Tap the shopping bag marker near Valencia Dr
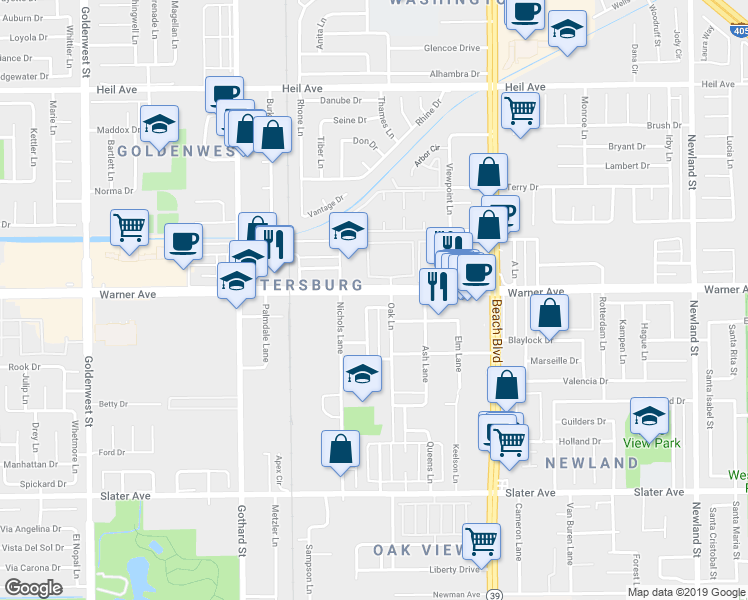The image size is (748, 600). click(507, 385)
